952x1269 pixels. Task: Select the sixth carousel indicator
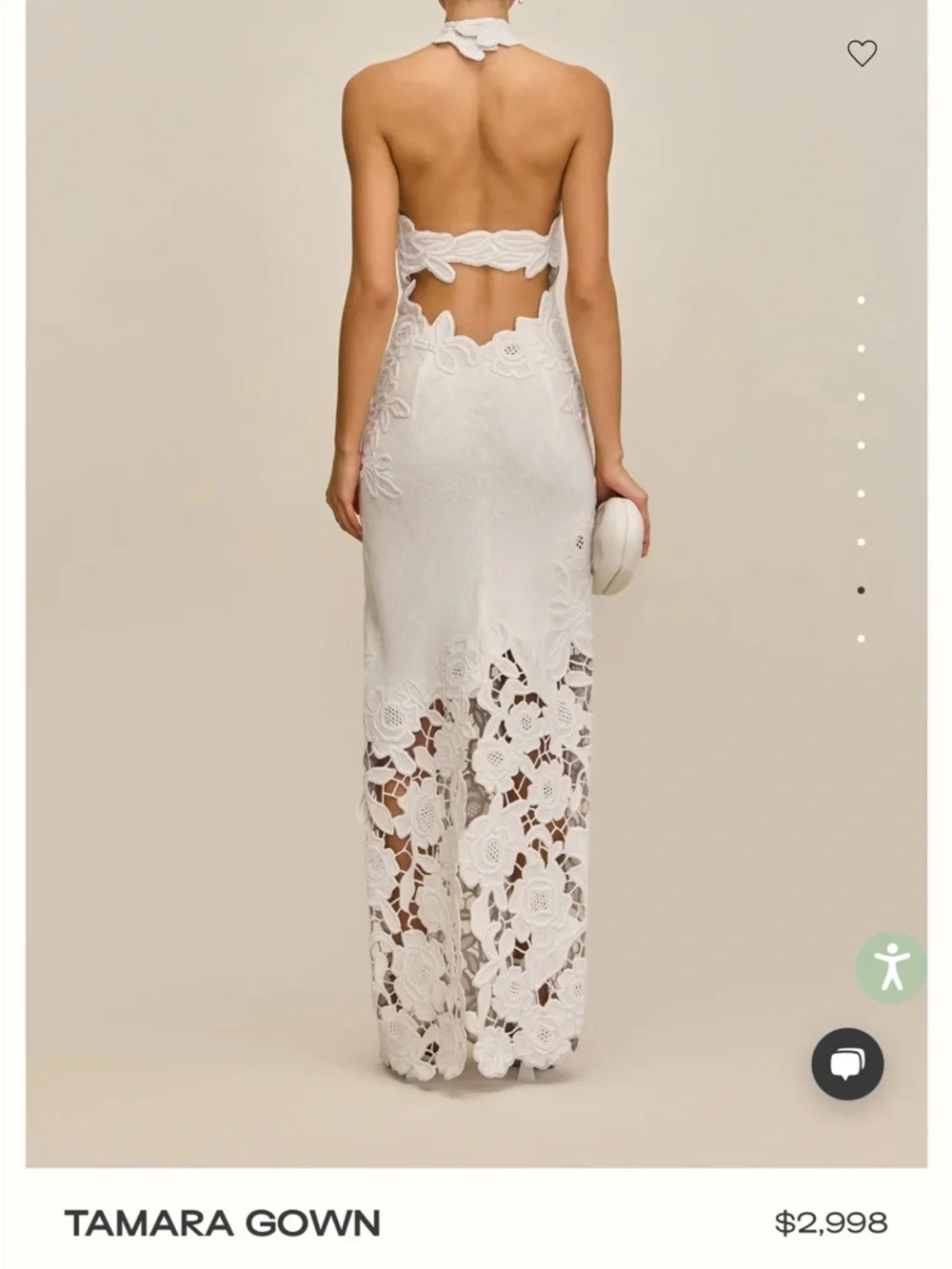pyautogui.click(x=862, y=541)
